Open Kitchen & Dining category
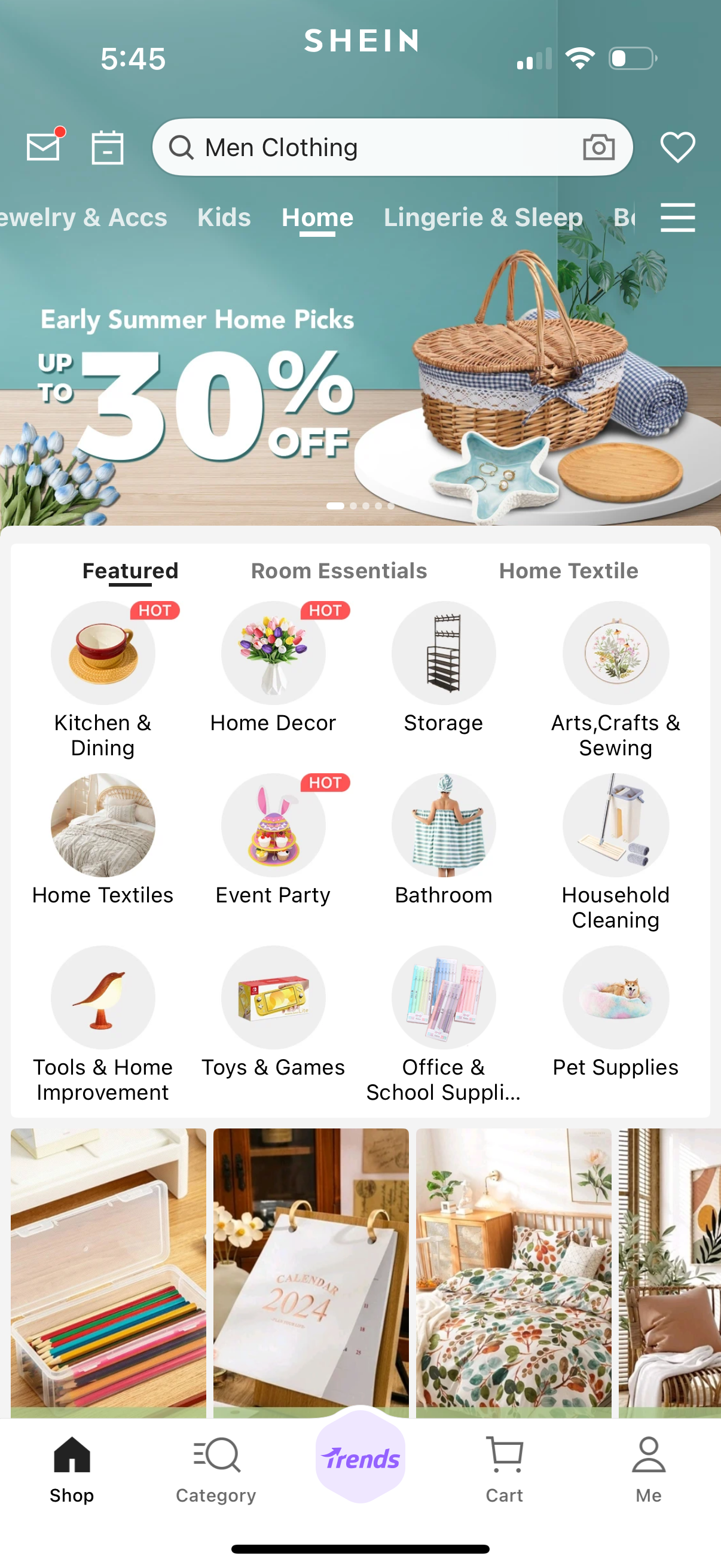This screenshot has width=721, height=1568. click(103, 652)
